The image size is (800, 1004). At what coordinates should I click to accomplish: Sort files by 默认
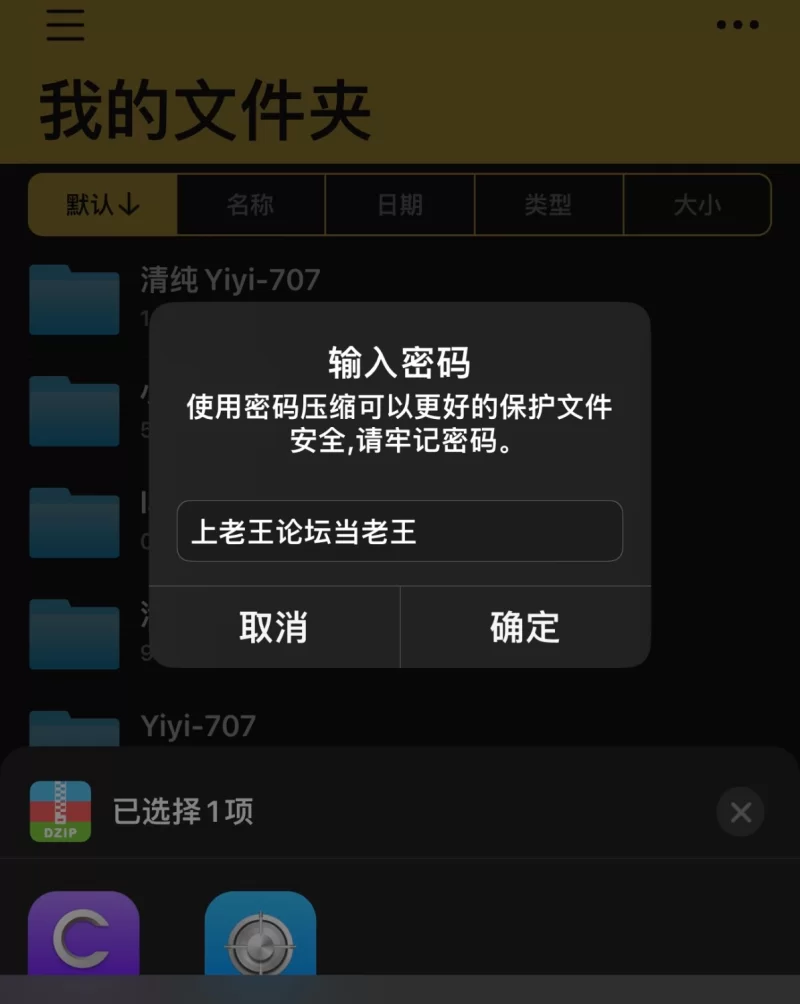[x=103, y=205]
